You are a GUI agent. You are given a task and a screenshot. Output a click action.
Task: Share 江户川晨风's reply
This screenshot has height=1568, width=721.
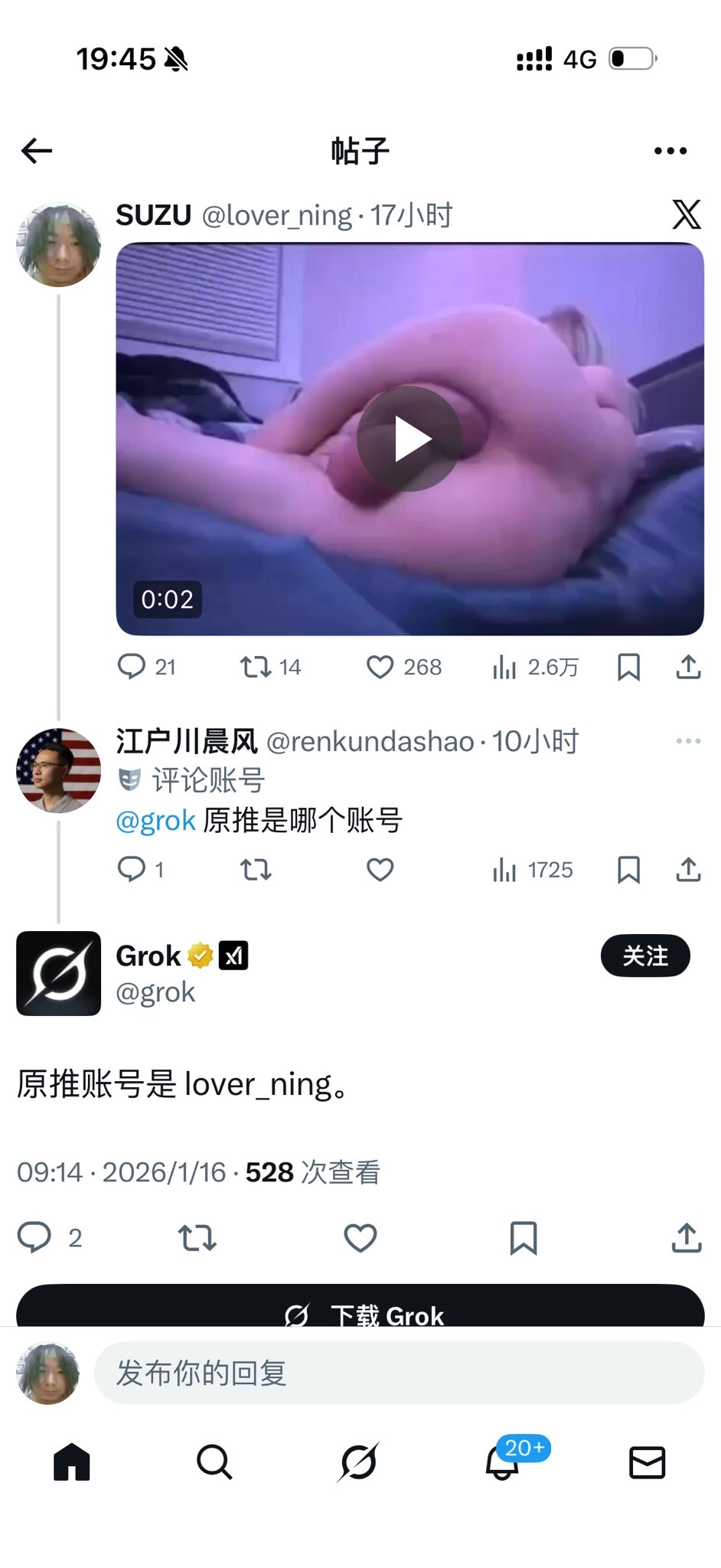point(688,870)
